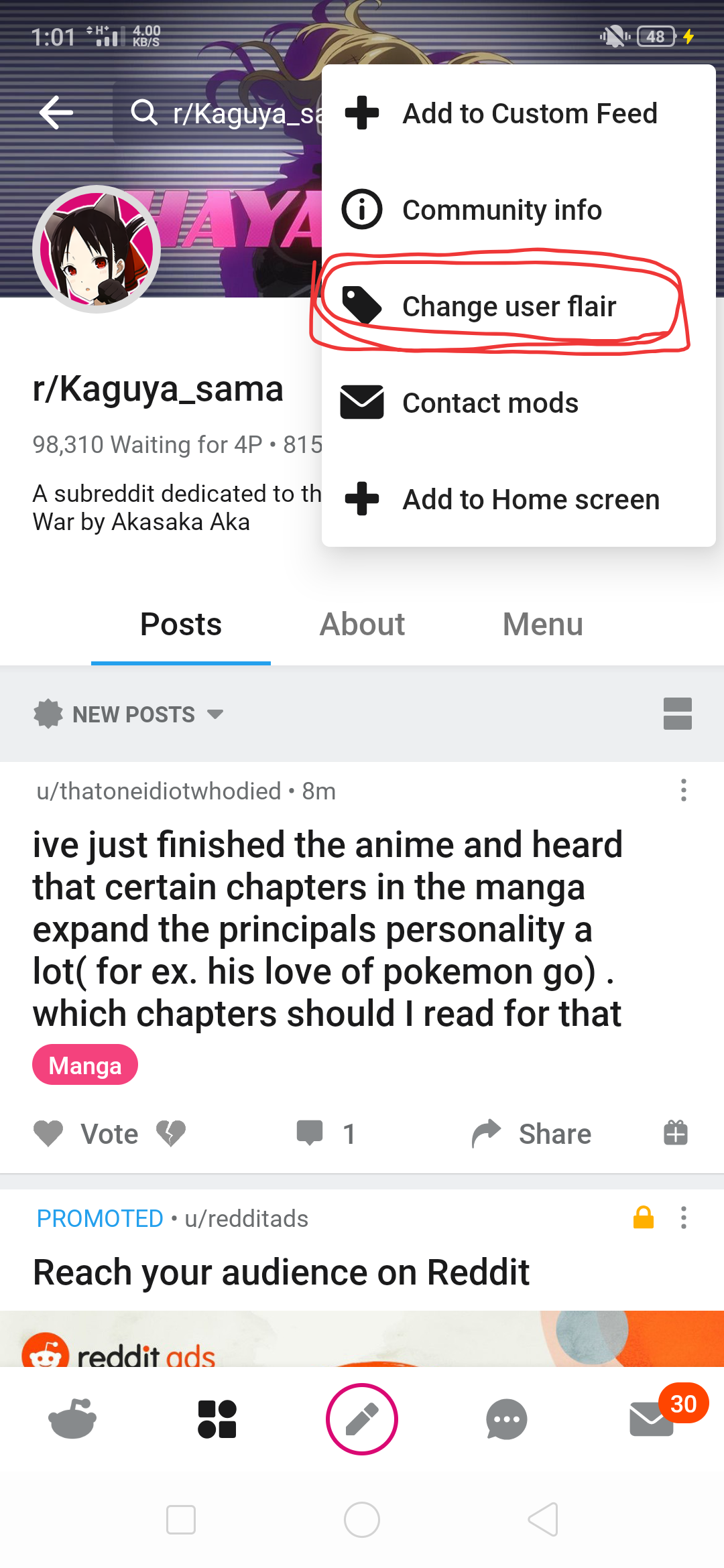Screen dimensions: 724x1568
Task: Open Community info
Action: 518,210
